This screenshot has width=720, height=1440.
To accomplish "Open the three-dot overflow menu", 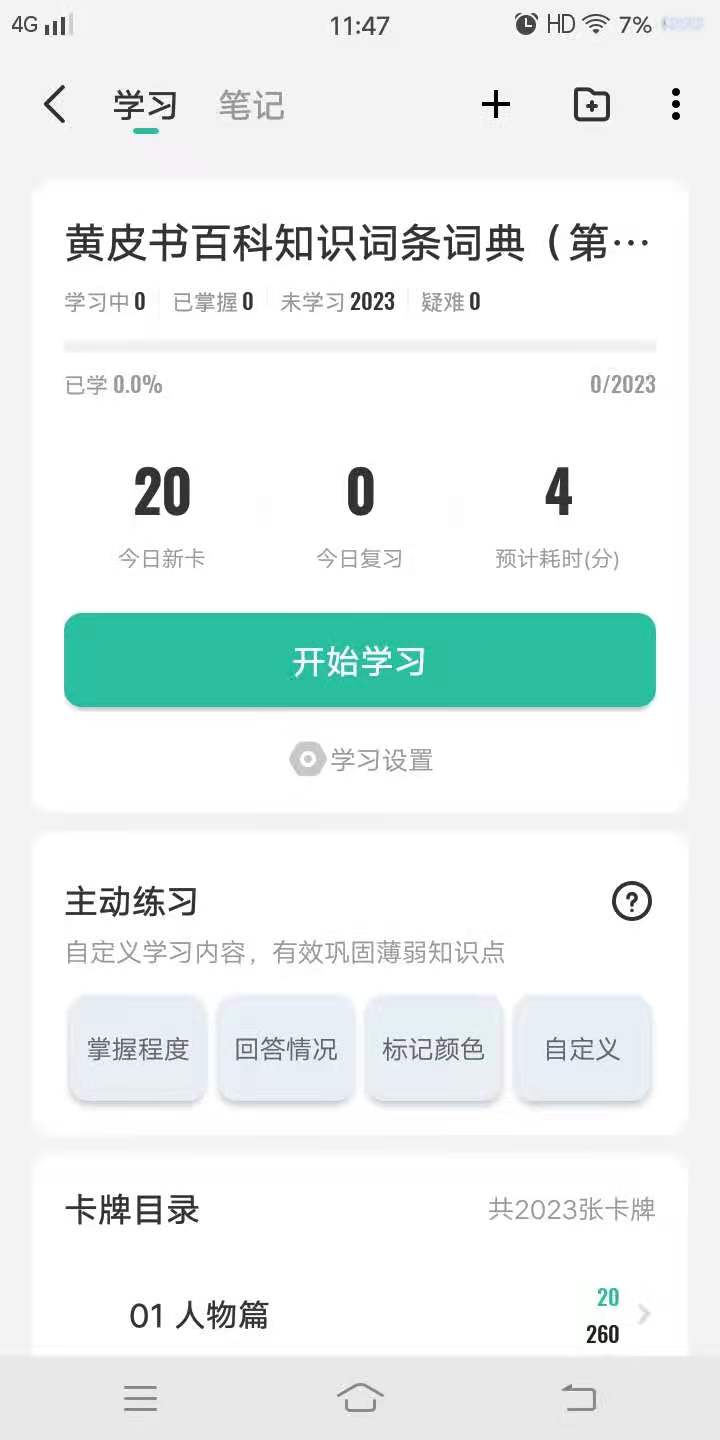I will [x=676, y=104].
